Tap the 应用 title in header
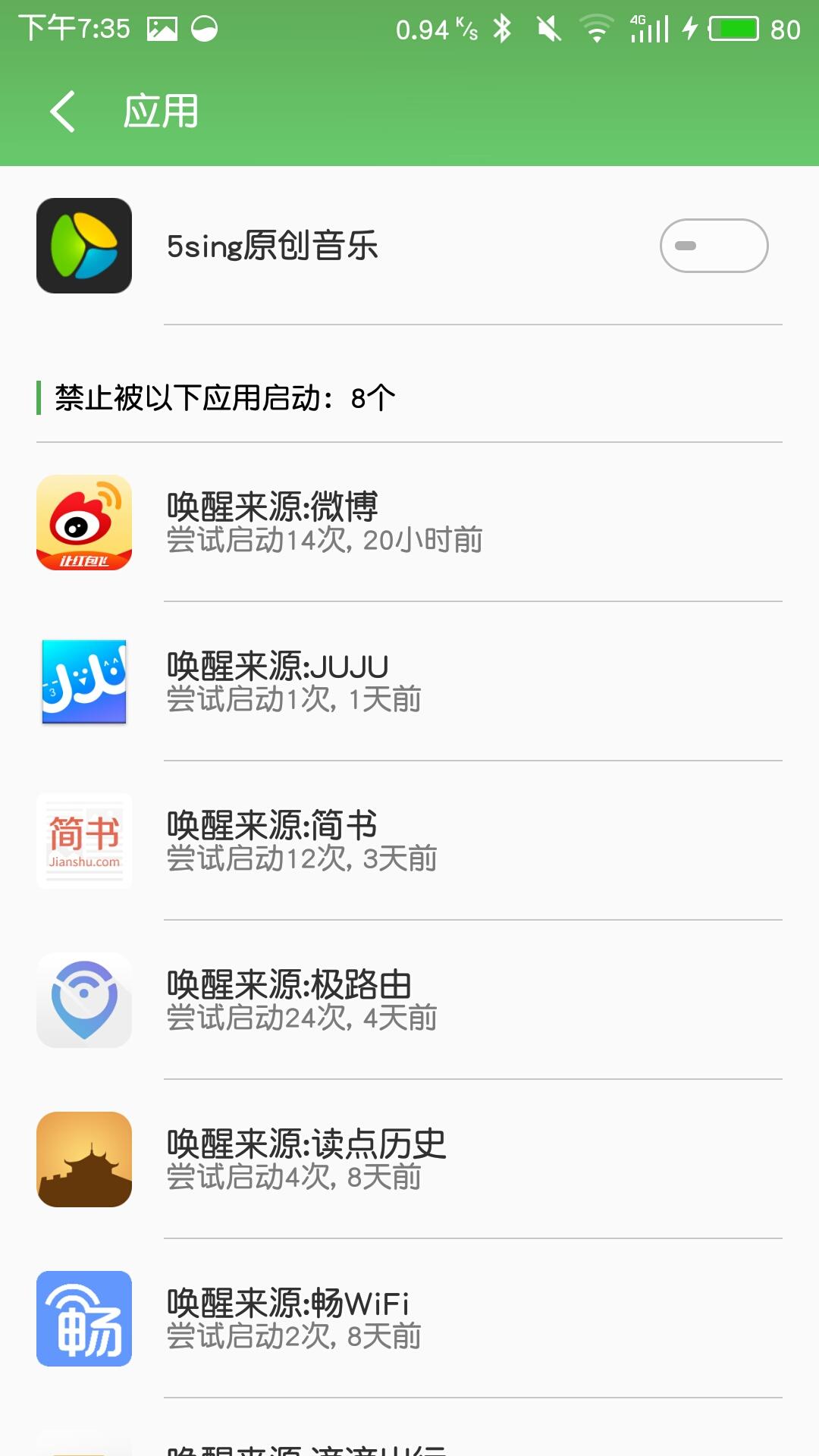819x1456 pixels. click(161, 112)
